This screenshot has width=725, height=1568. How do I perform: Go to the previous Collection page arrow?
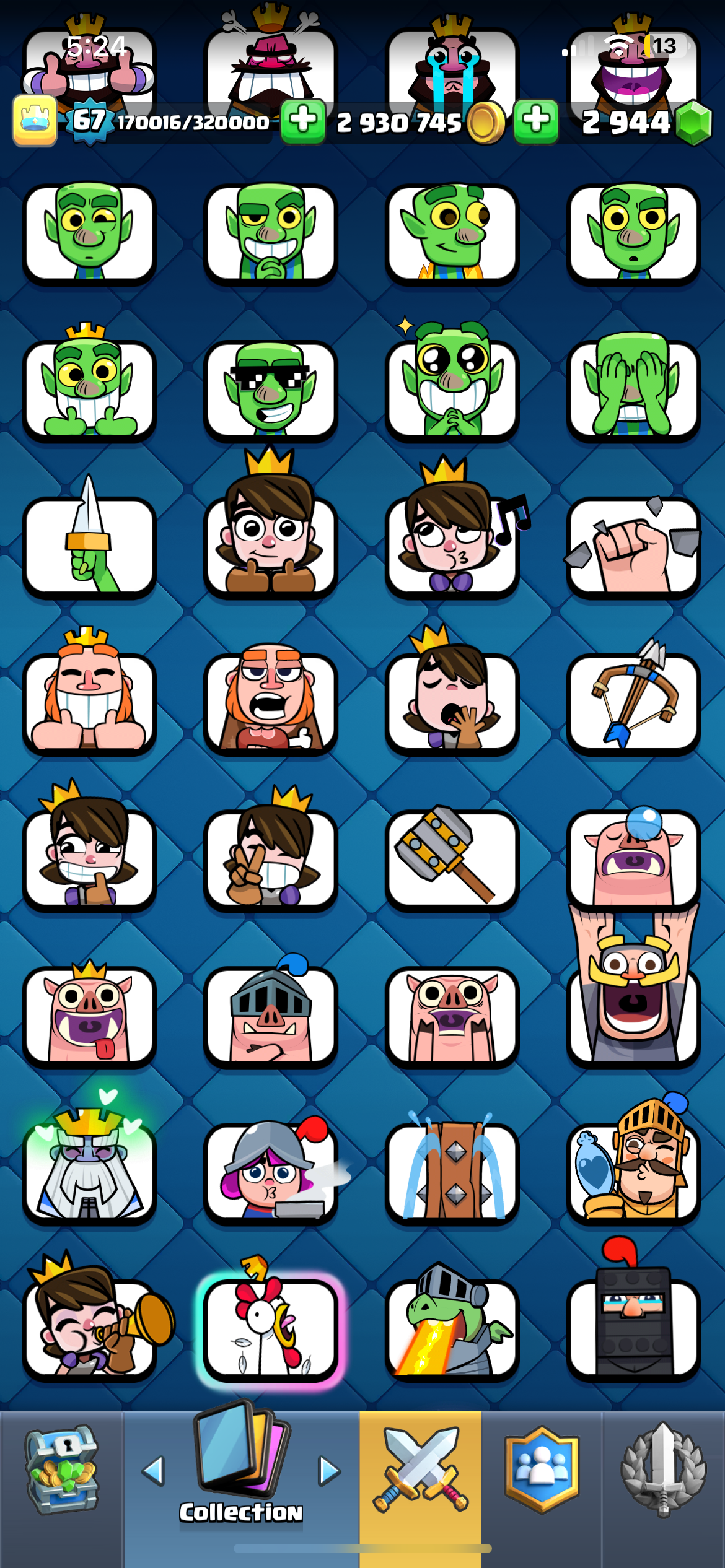(x=153, y=1470)
